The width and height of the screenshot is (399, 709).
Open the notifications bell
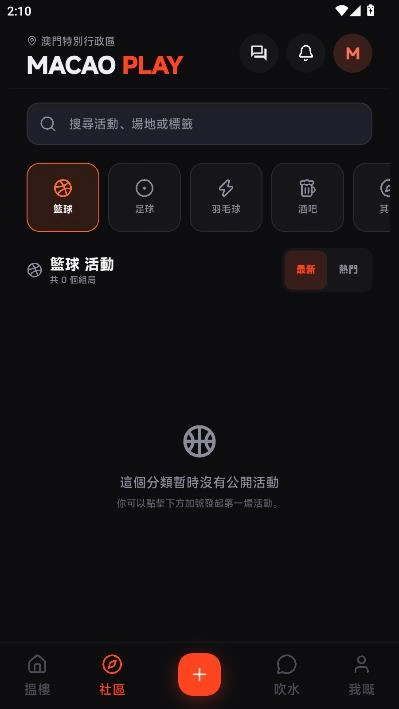click(306, 53)
